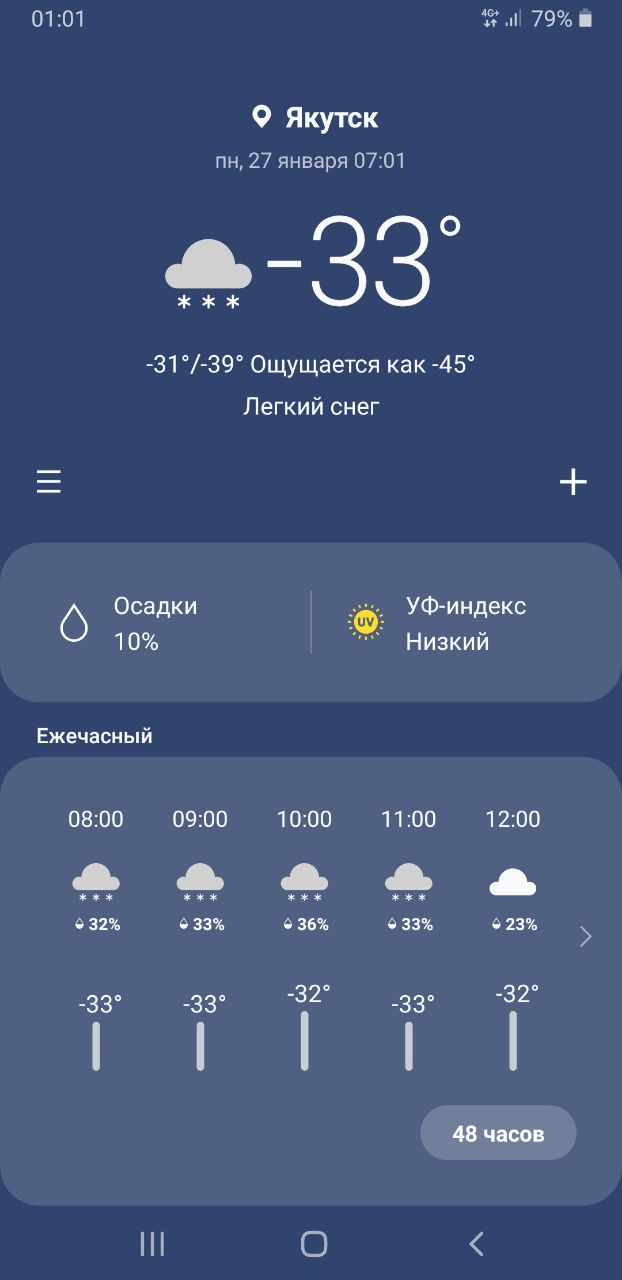Tap the Якутск location name

(x=331, y=118)
